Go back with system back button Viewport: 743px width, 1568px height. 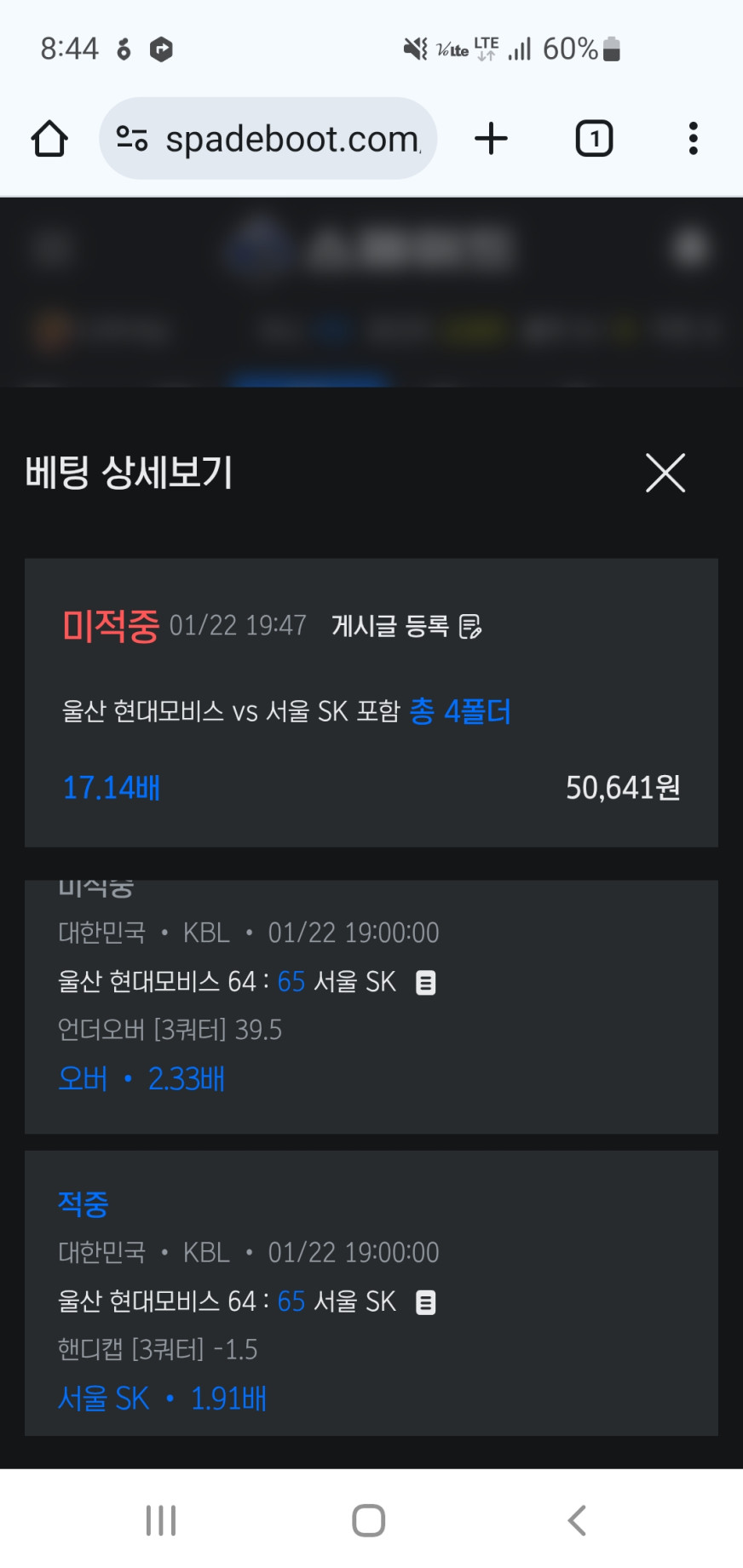(x=577, y=1520)
